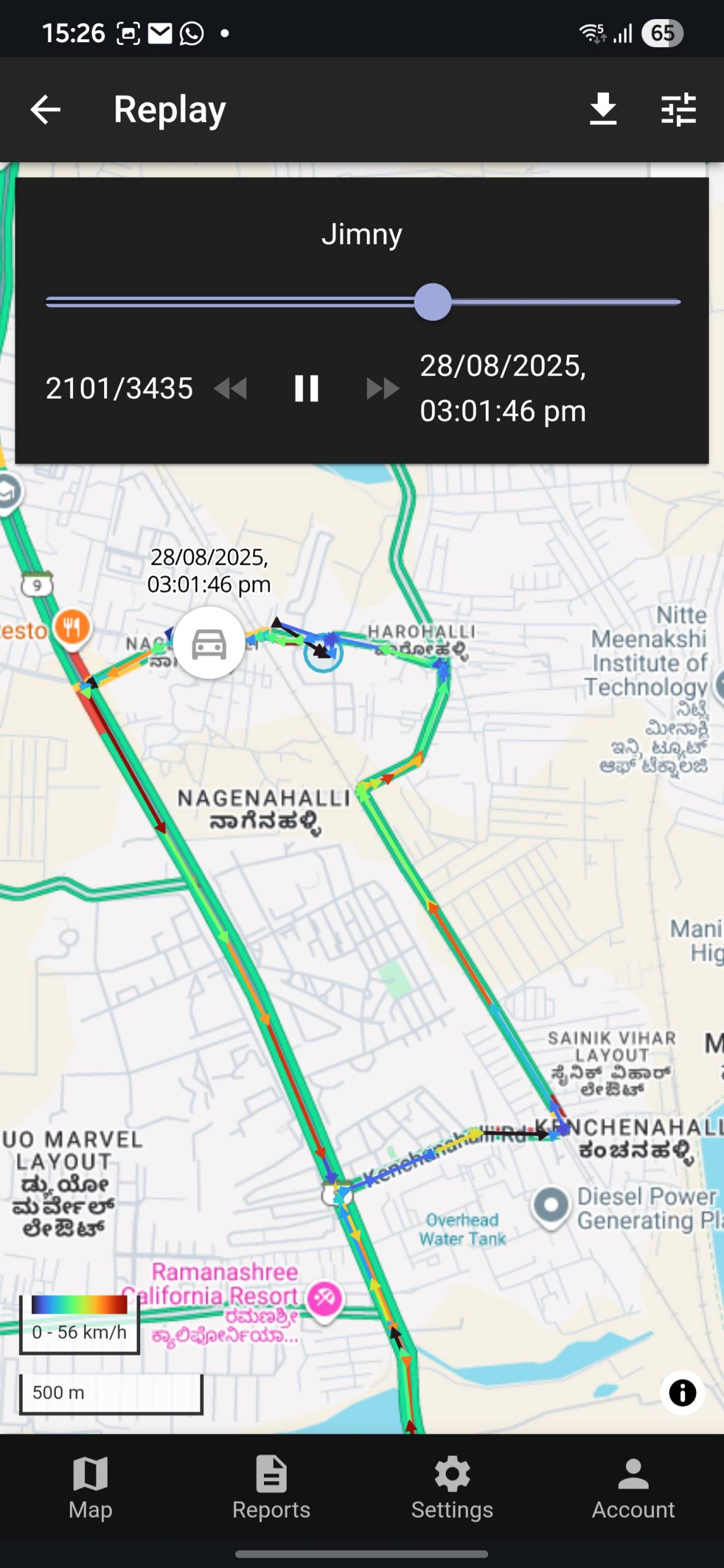Pause the route replay
724x1568 pixels.
pyautogui.click(x=306, y=388)
